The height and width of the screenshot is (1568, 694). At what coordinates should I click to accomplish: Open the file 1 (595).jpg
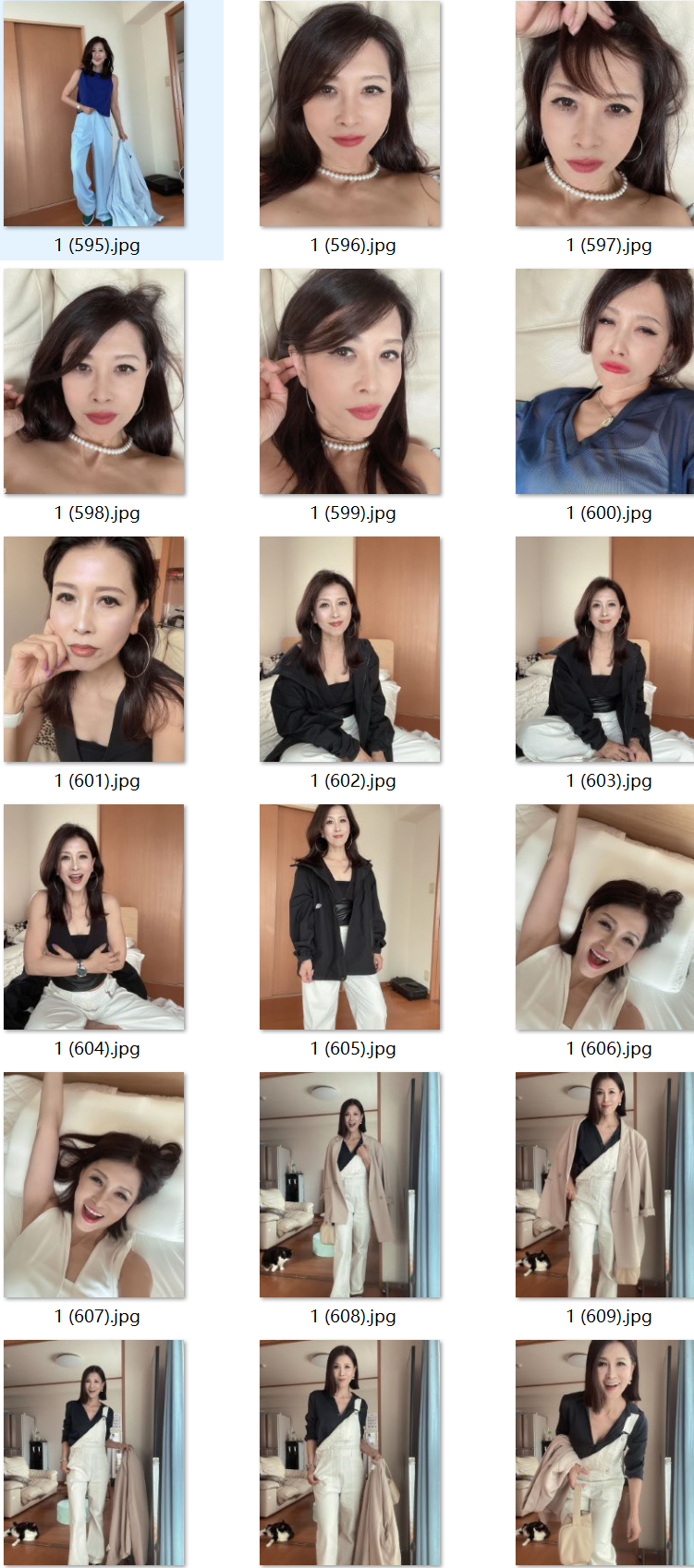(94, 115)
